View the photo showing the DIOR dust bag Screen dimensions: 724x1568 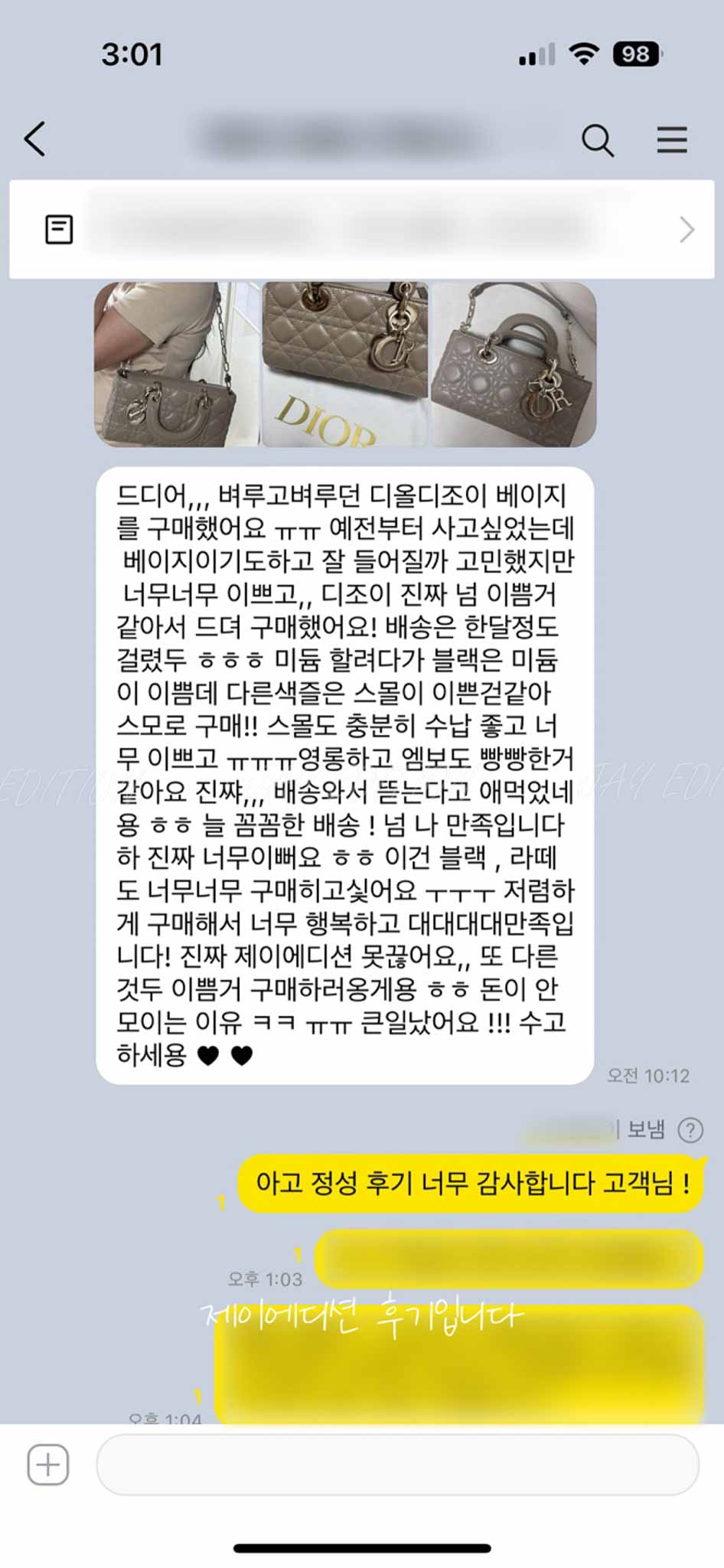point(344,364)
